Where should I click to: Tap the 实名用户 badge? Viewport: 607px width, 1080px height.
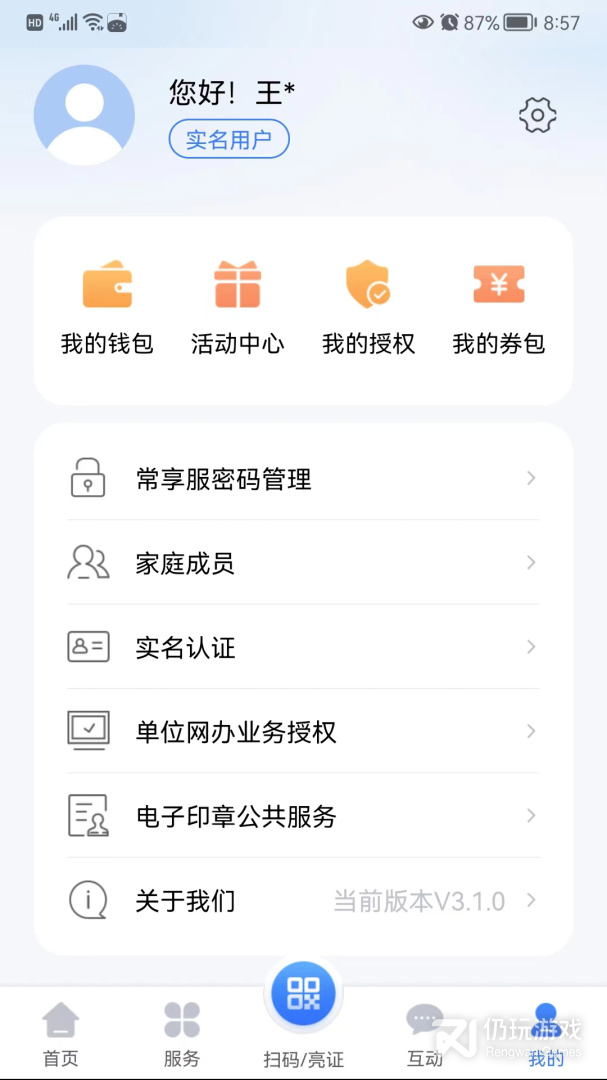[x=229, y=140]
